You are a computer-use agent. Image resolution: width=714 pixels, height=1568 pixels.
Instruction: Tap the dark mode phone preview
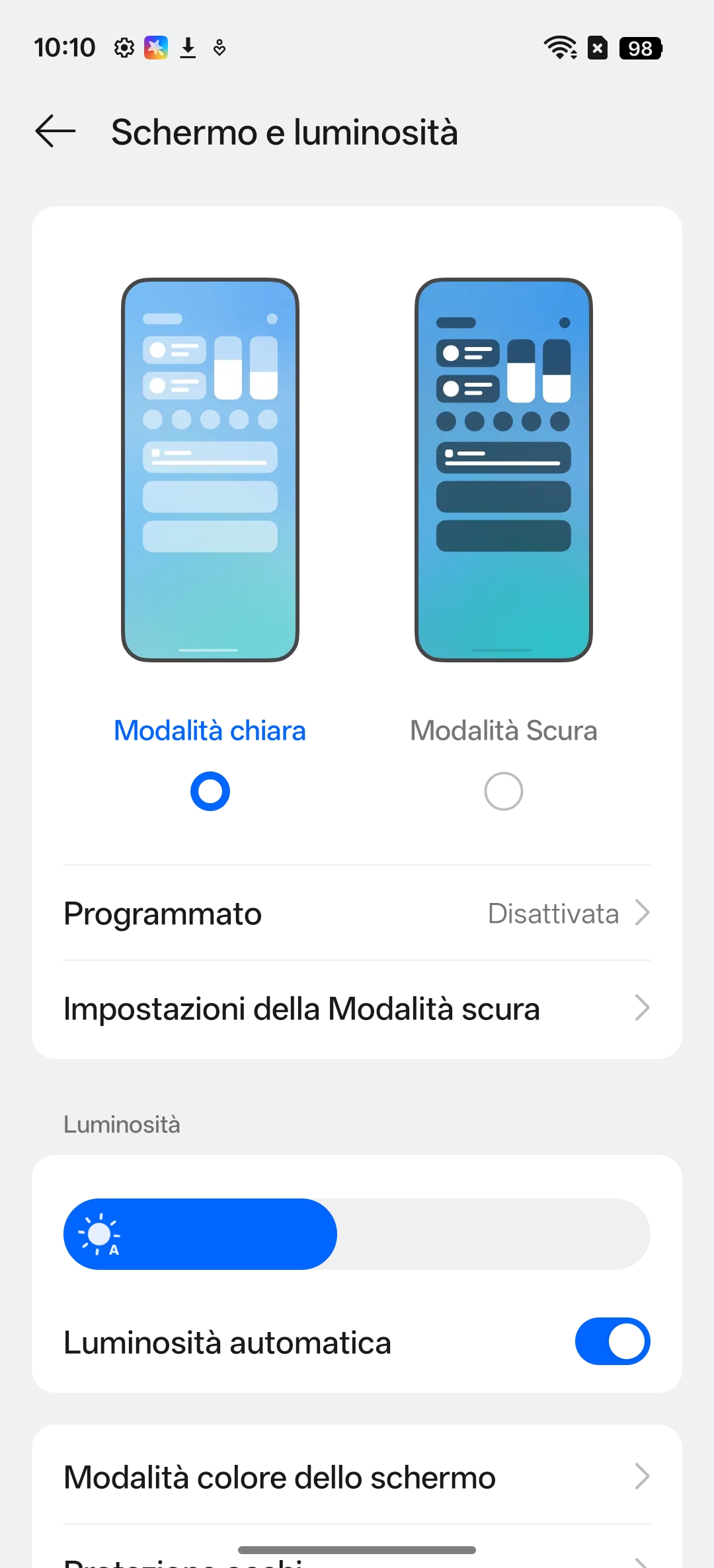[x=503, y=469]
